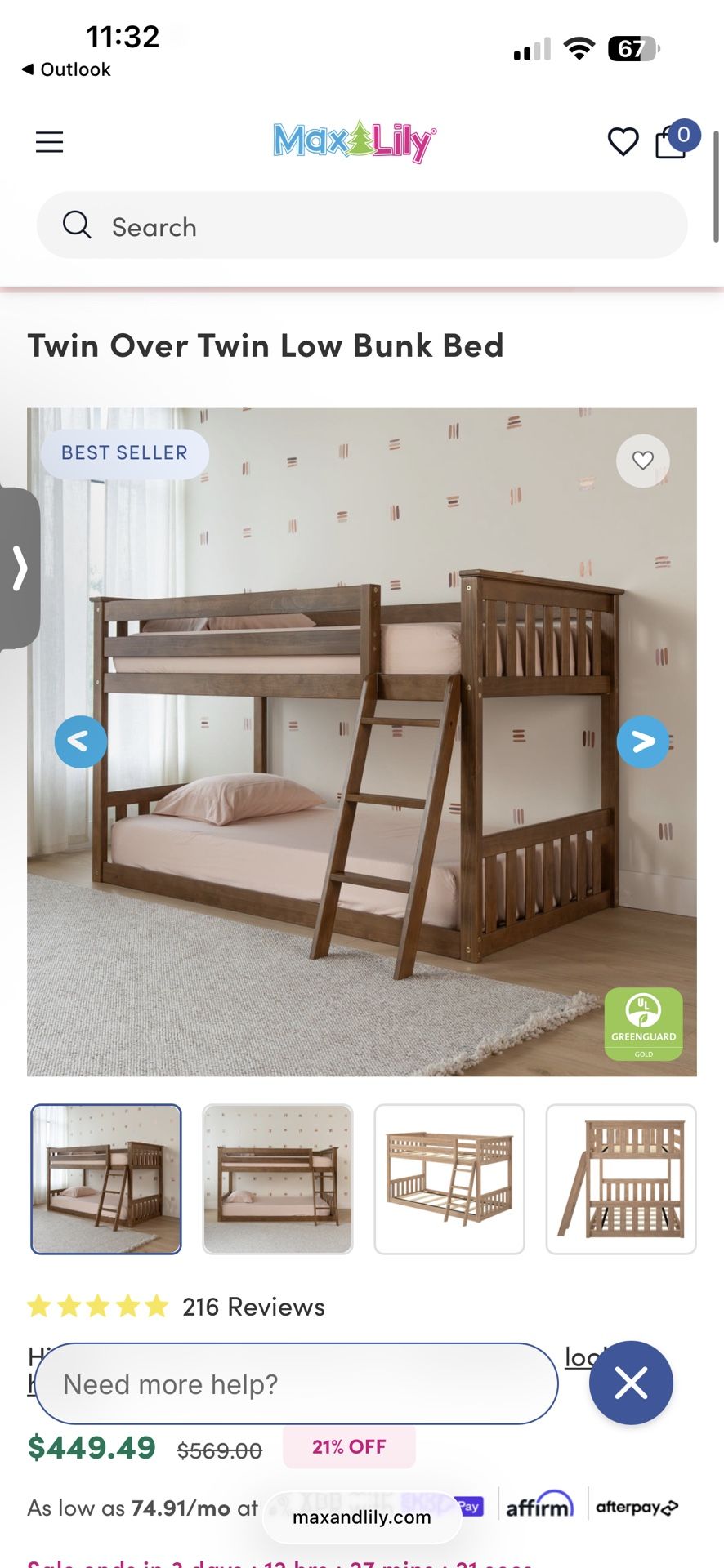
Task: Select the white-background bunk bed thumbnail
Action: point(449,1178)
